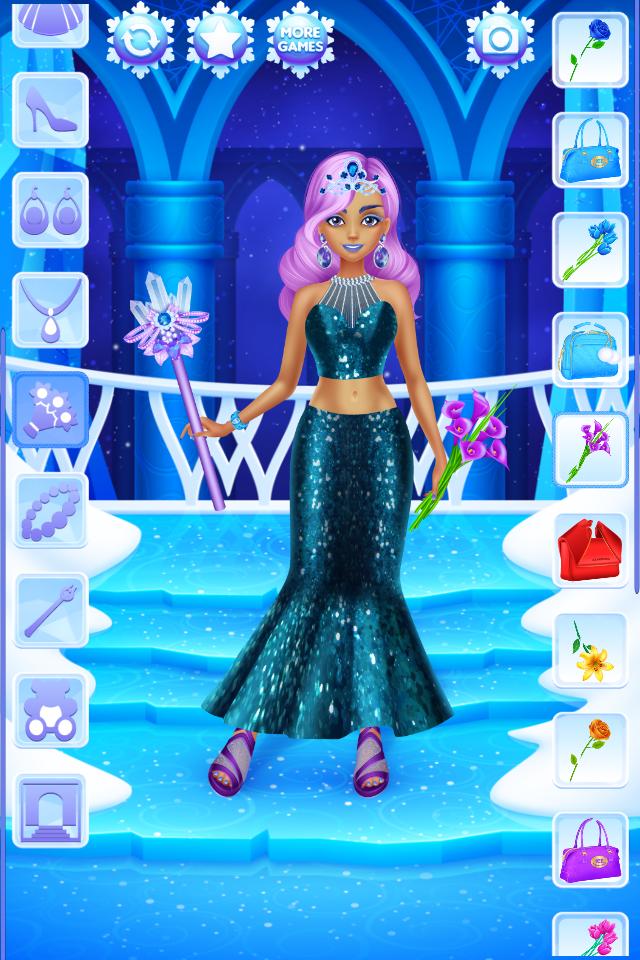Open the teddy bear toys category

50,711
